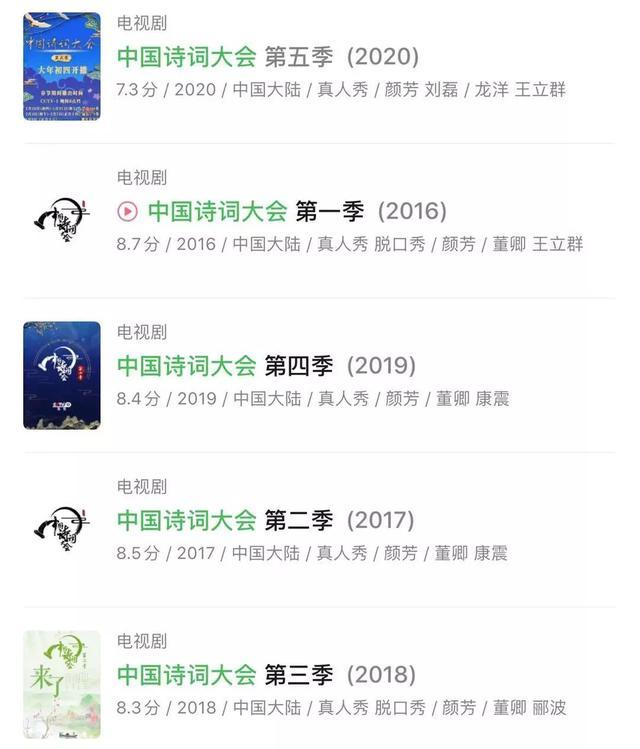Image resolution: width=640 pixels, height=749 pixels.
Task: Open 中国诗词大会 第五季 (2020) result
Action: (268, 57)
